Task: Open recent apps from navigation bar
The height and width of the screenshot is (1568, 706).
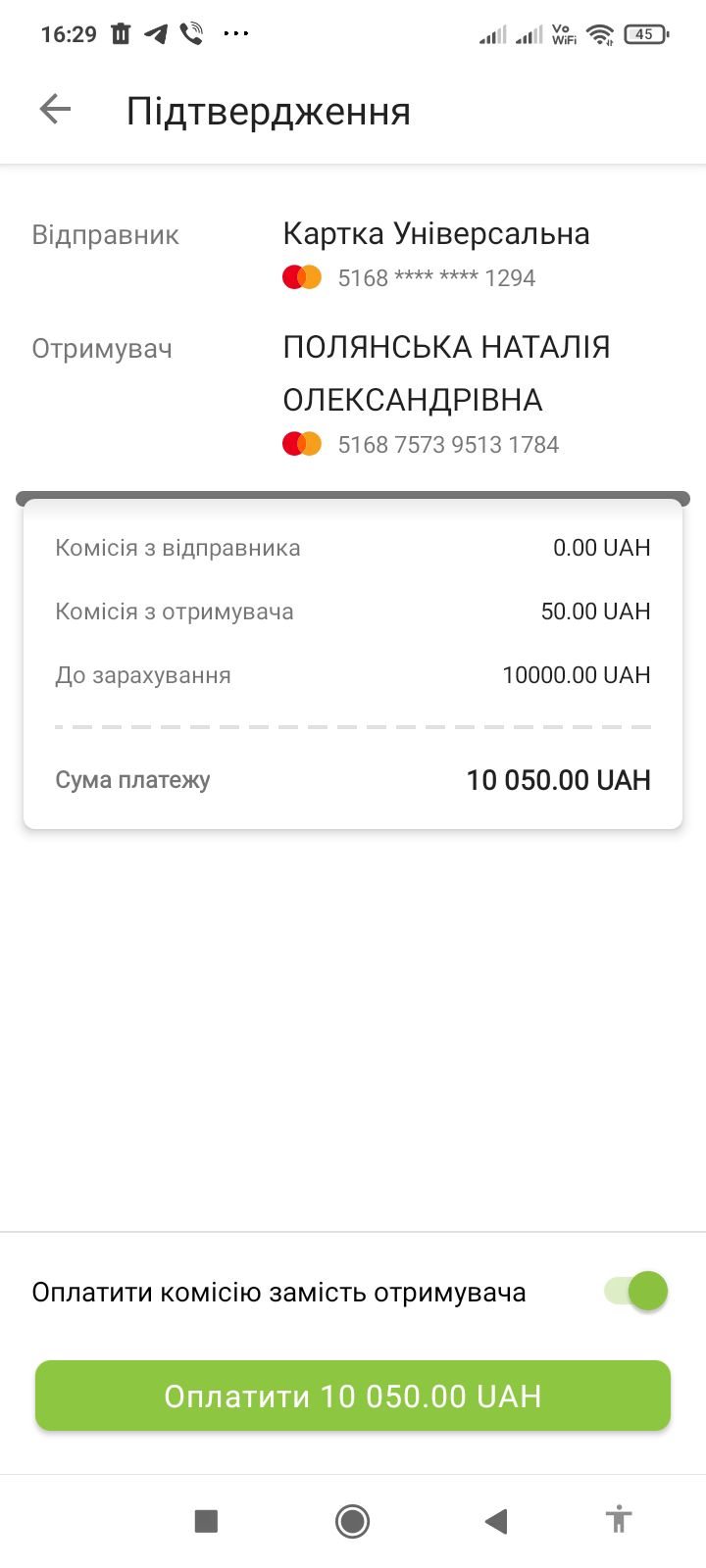Action: tap(206, 1521)
